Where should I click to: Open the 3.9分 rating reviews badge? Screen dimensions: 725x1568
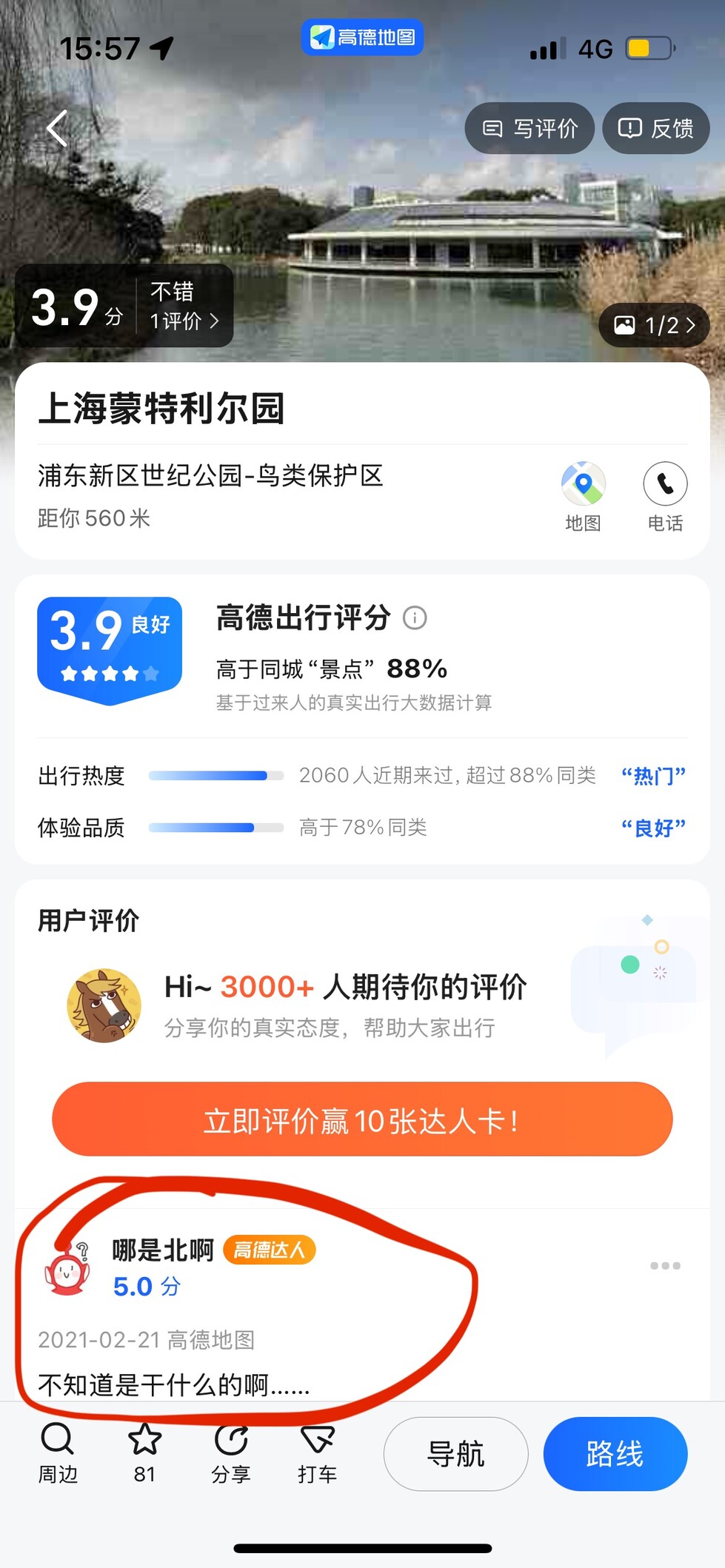[x=124, y=306]
